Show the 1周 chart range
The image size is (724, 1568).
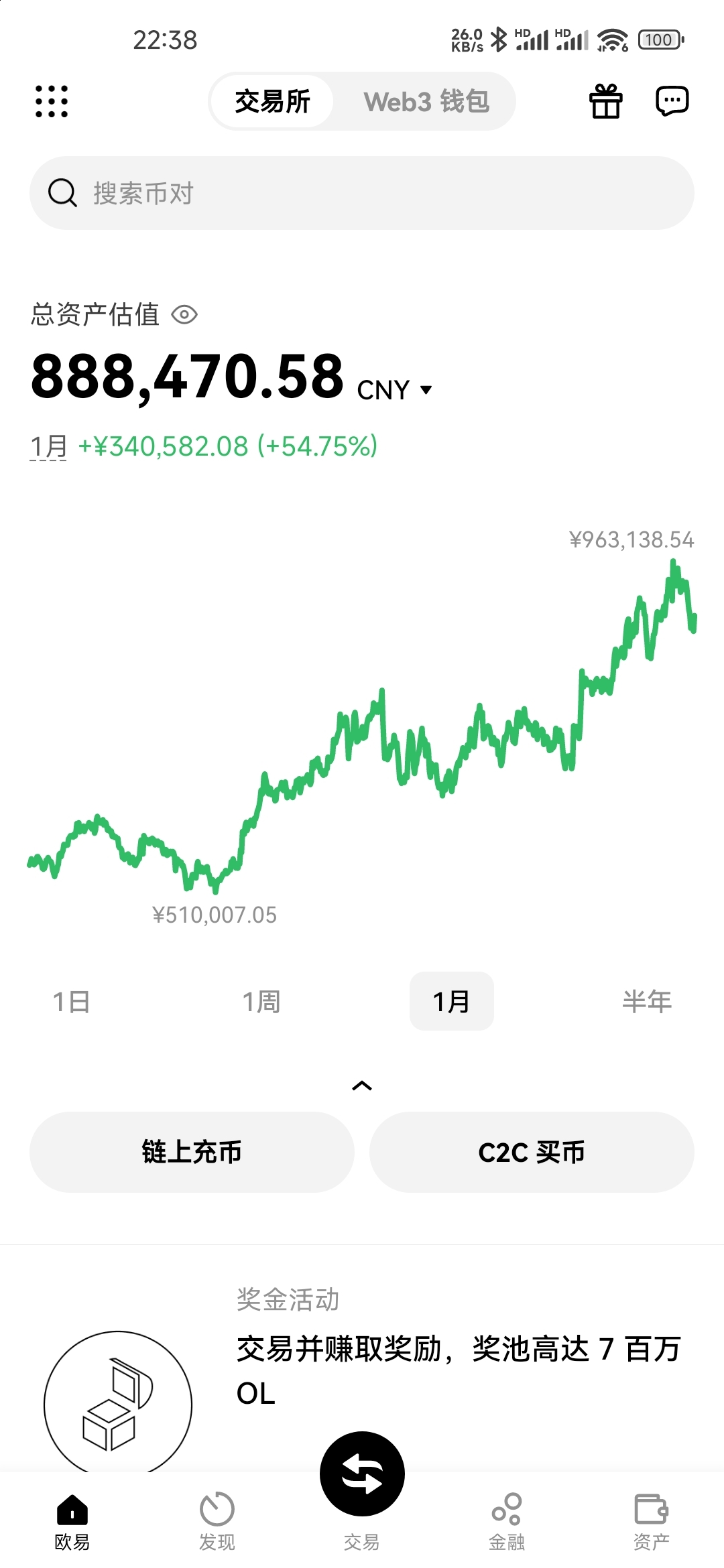click(261, 1002)
